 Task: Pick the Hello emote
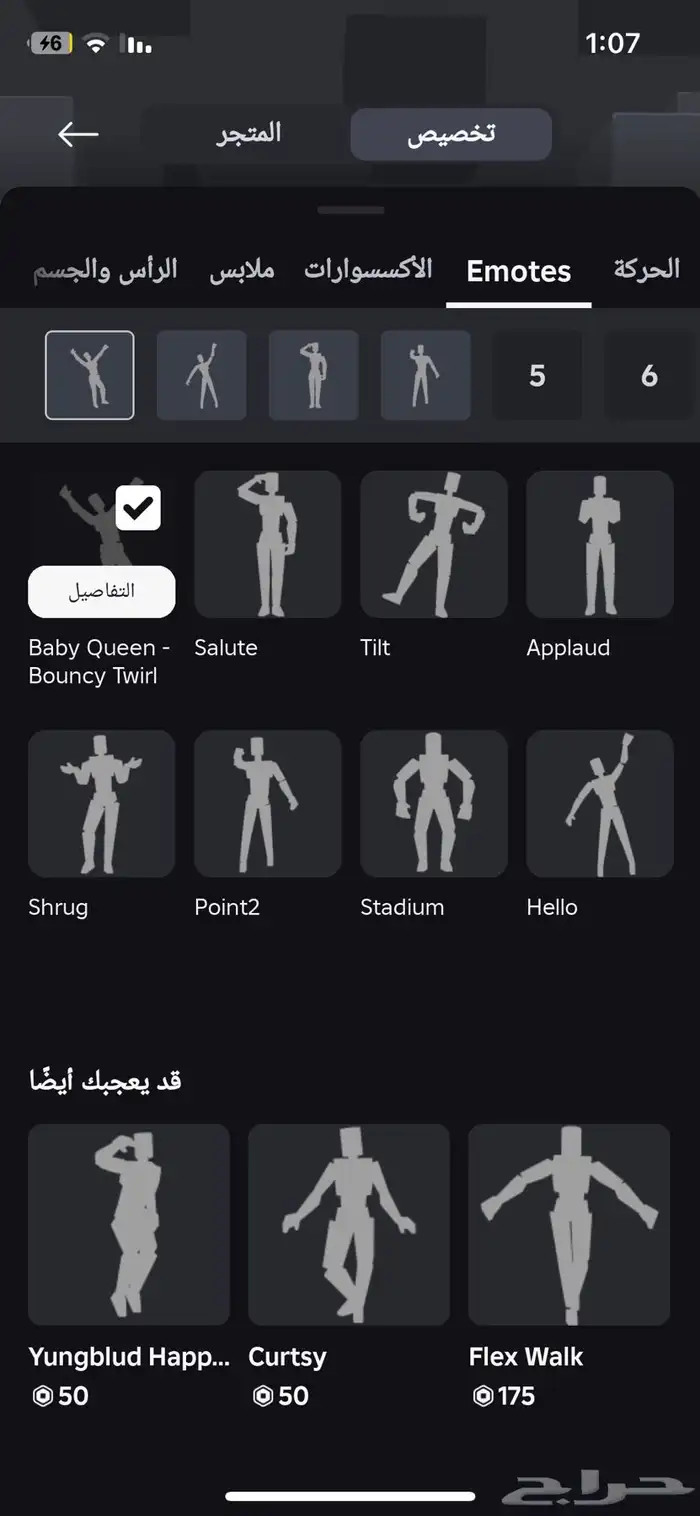click(x=599, y=804)
